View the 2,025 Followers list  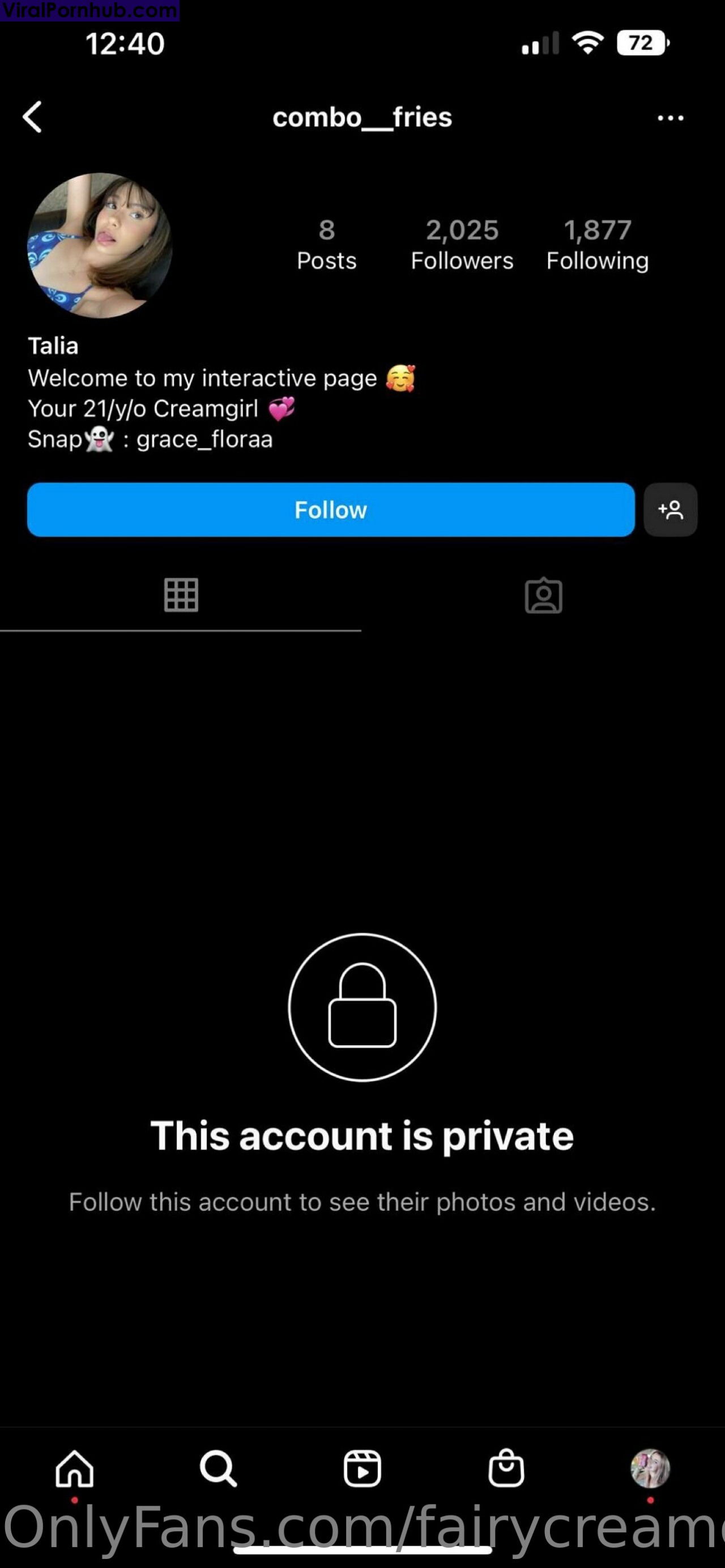coord(462,245)
